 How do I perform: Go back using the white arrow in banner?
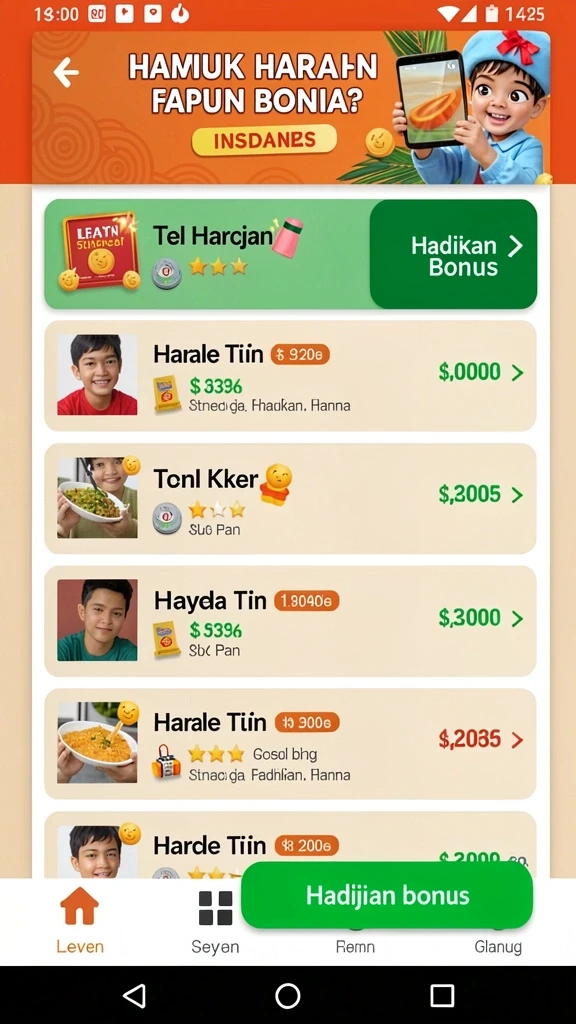pos(66,72)
